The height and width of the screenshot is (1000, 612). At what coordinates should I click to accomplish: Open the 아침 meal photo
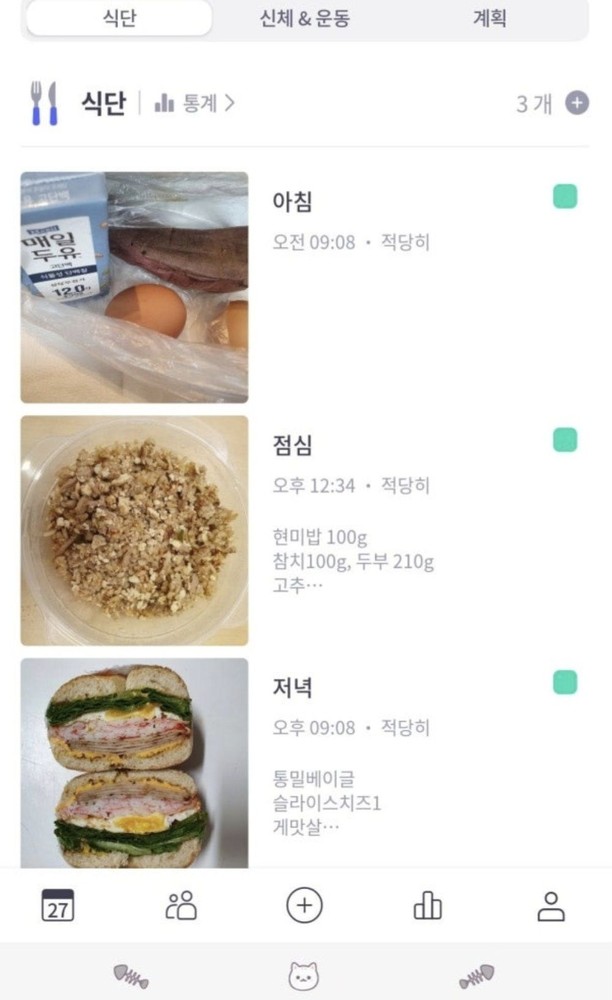134,287
